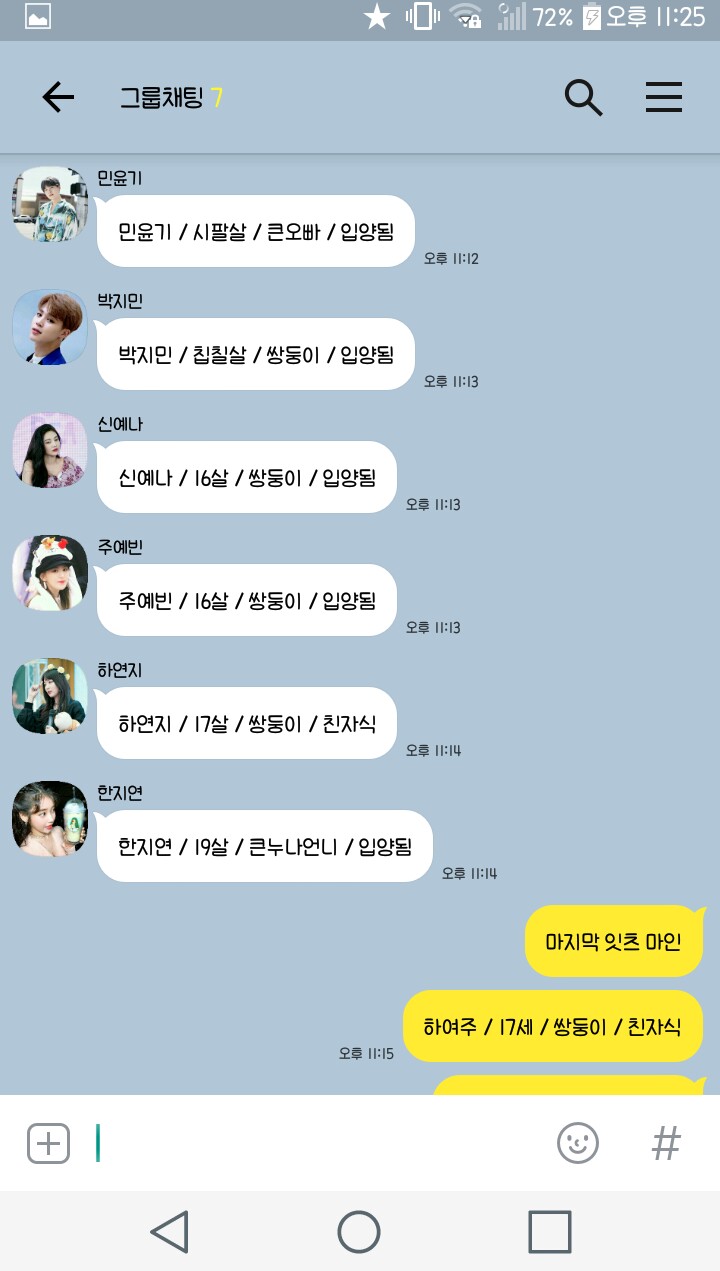Open 하연지's profile photo
The height and width of the screenshot is (1271, 720).
coord(50,696)
